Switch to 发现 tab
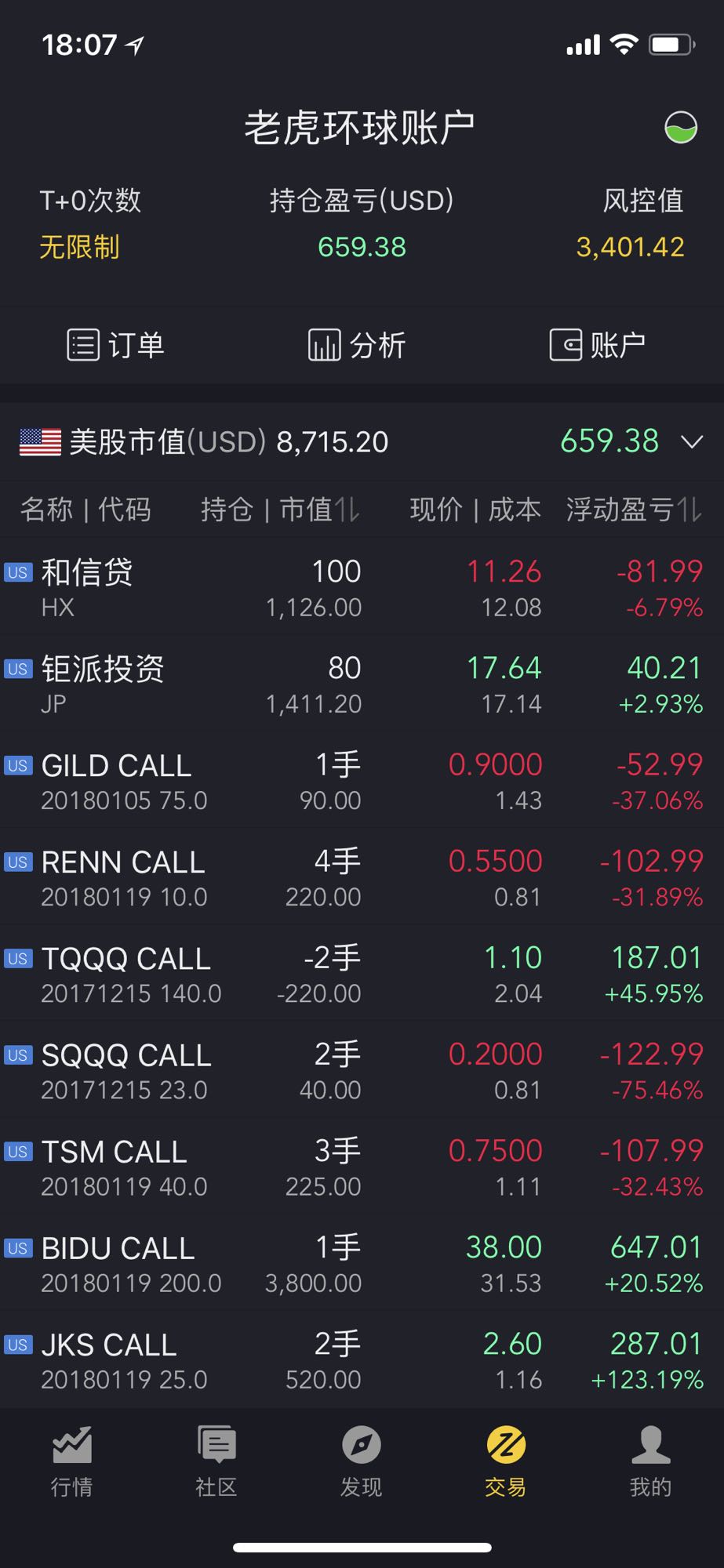 362,1461
